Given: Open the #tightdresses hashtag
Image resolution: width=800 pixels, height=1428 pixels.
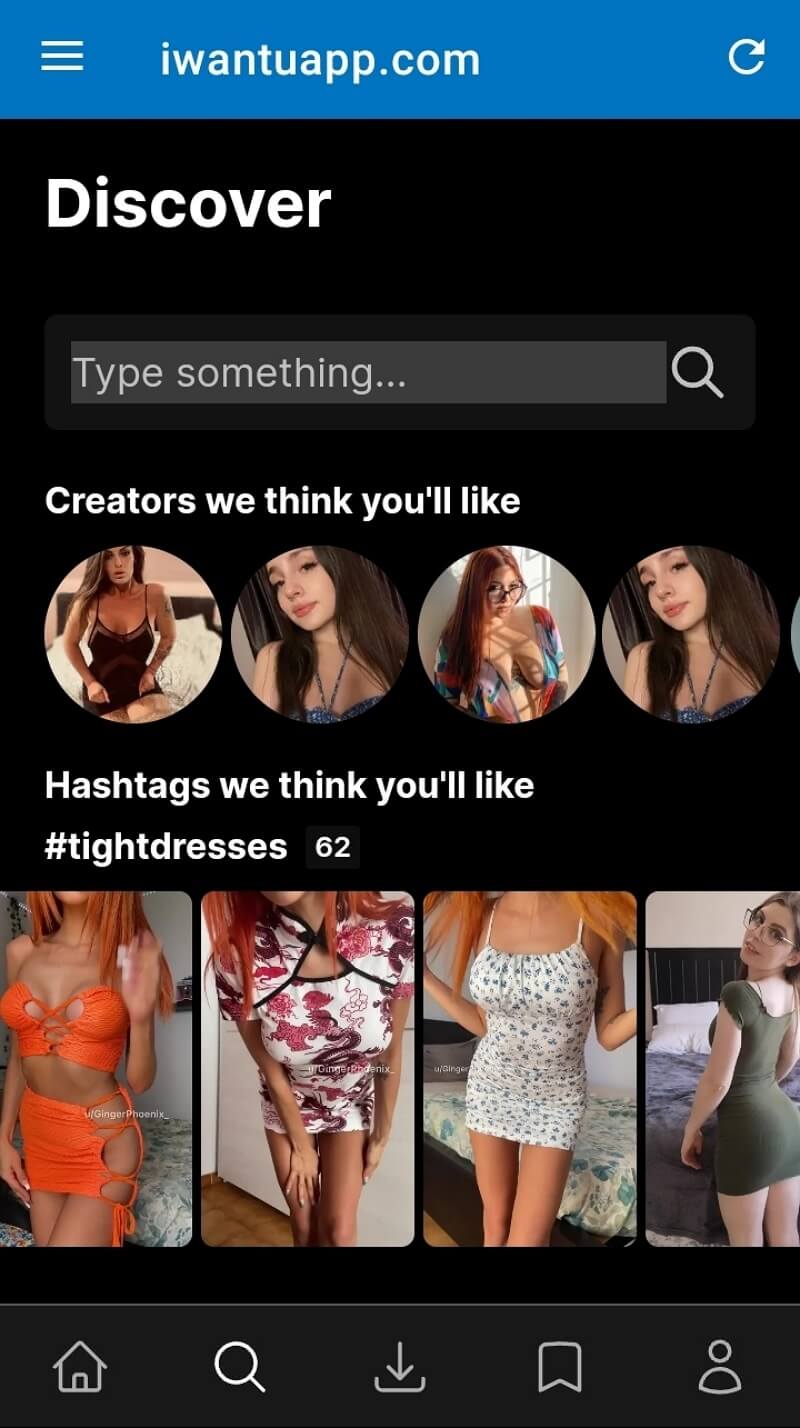Looking at the screenshot, I should point(166,847).
